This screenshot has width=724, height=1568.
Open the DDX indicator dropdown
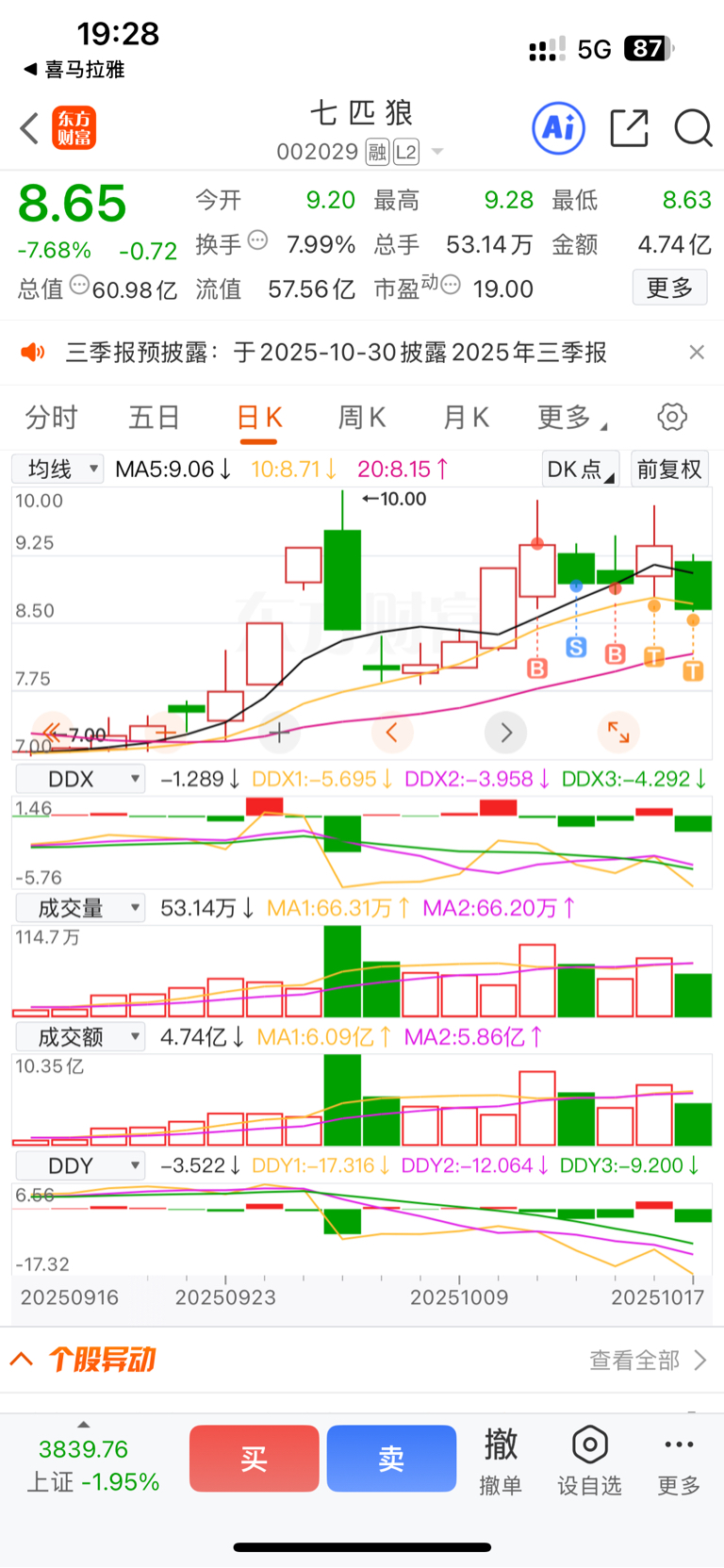point(81,779)
